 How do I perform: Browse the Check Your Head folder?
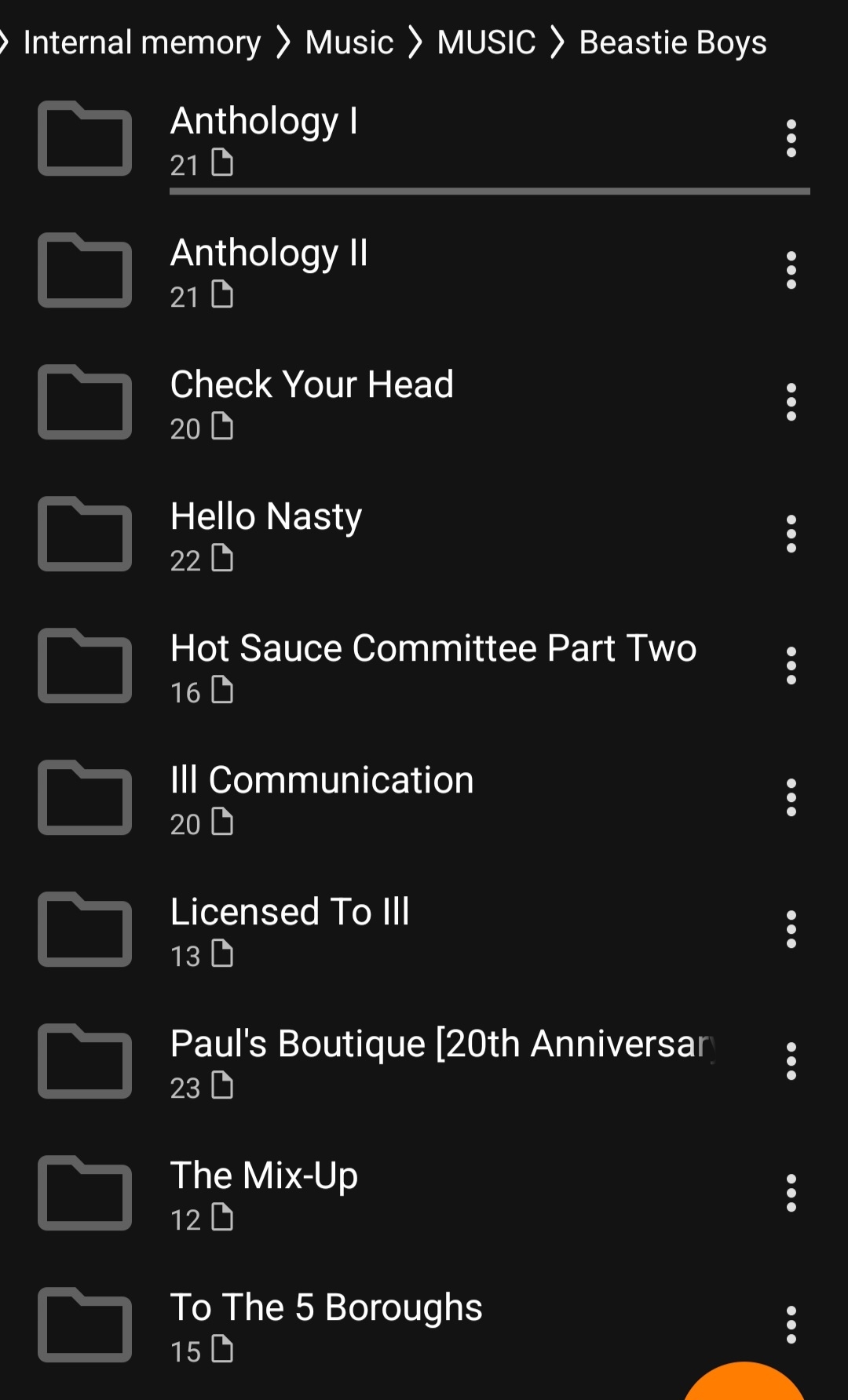312,386
